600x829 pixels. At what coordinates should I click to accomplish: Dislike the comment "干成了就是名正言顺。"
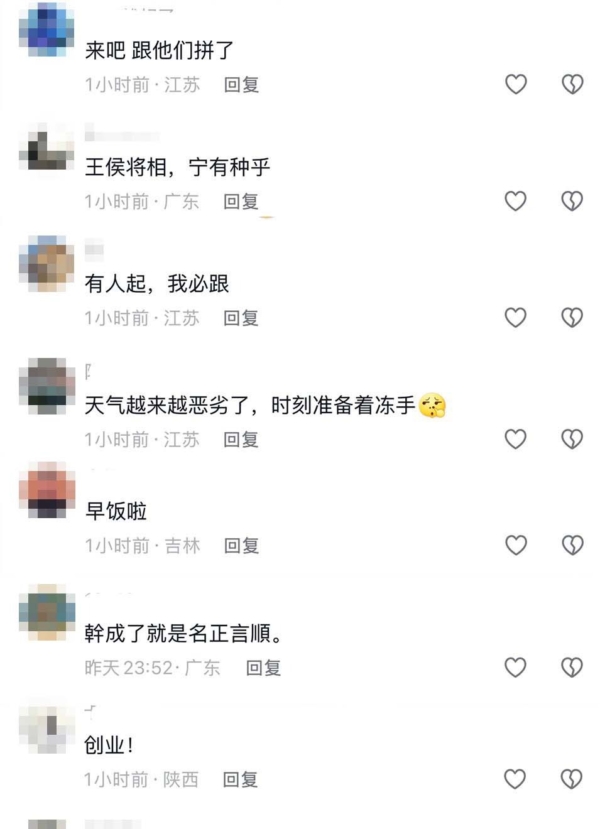[572, 667]
